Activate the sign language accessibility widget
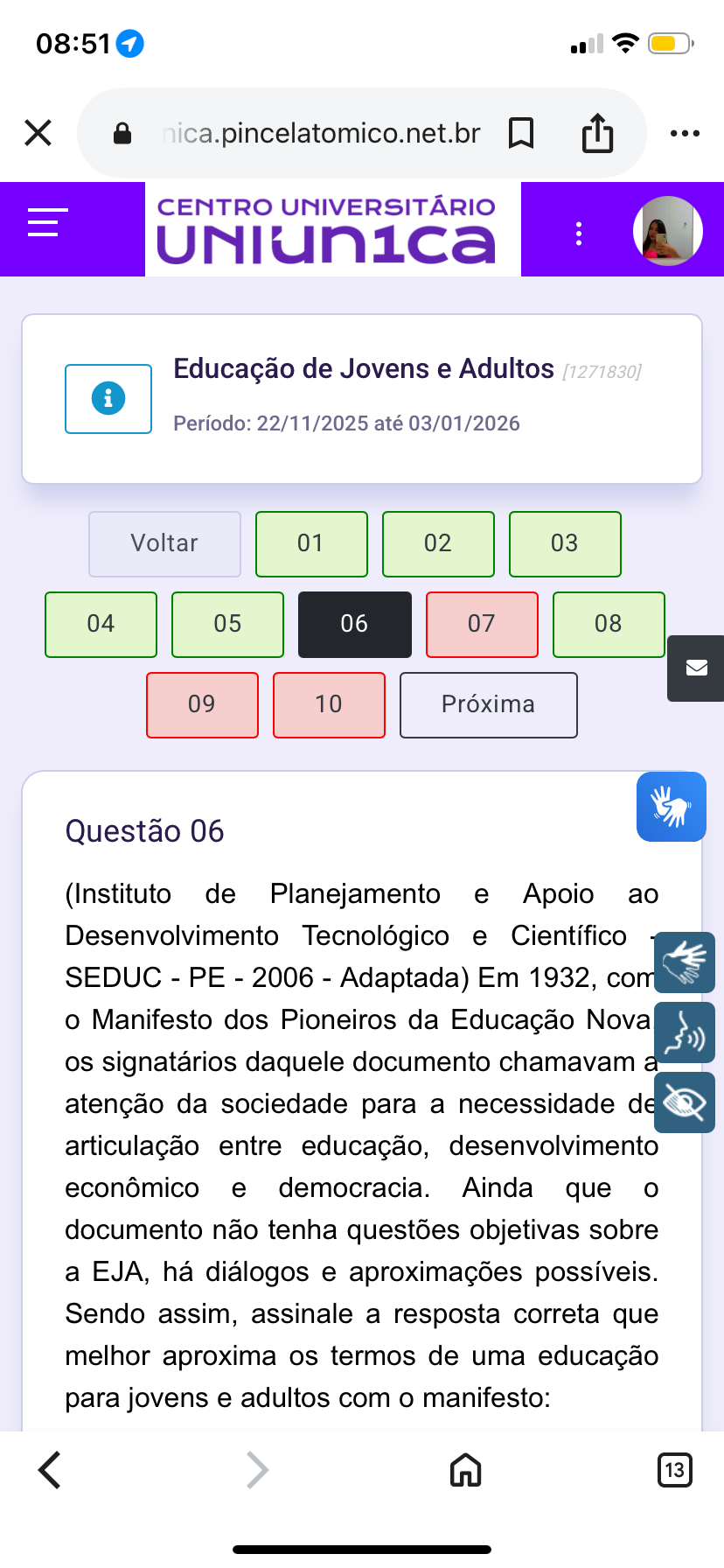Viewport: 724px width, 1568px height. pyautogui.click(x=671, y=806)
